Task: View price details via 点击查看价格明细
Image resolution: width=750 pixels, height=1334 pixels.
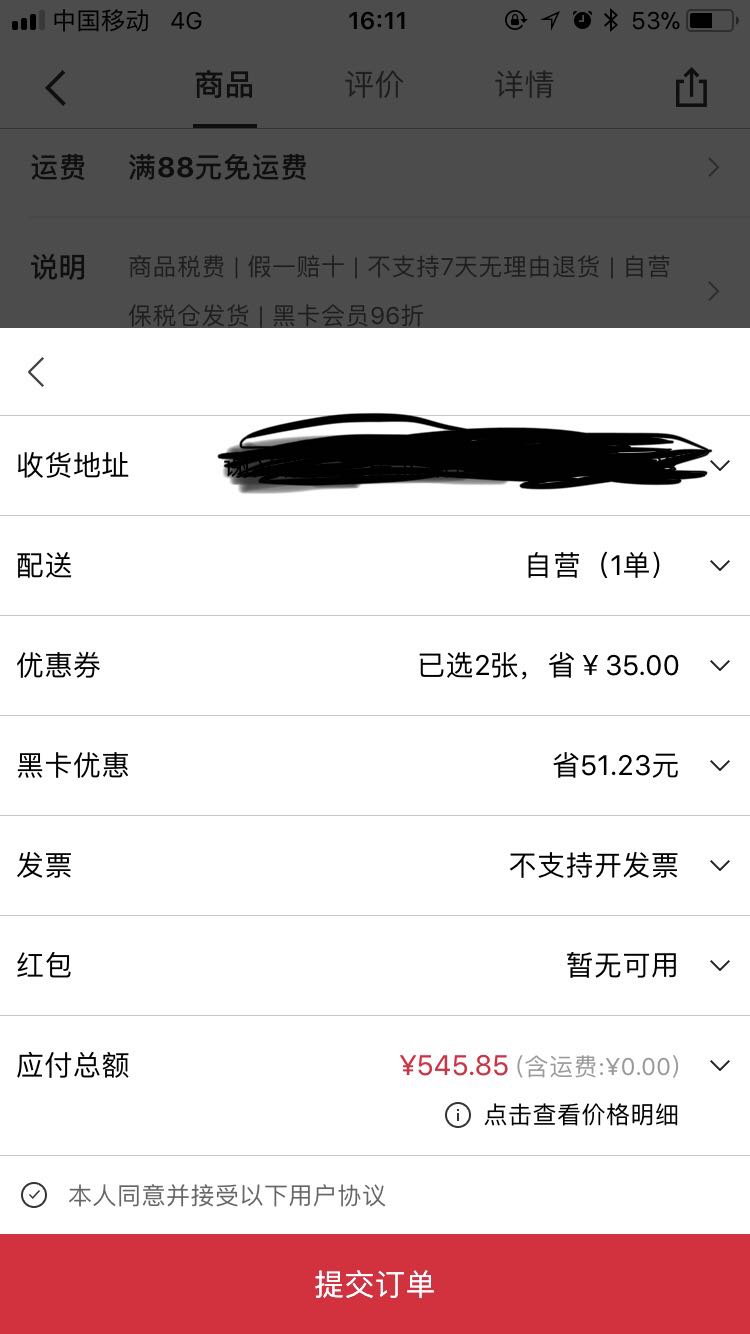Action: (562, 1115)
